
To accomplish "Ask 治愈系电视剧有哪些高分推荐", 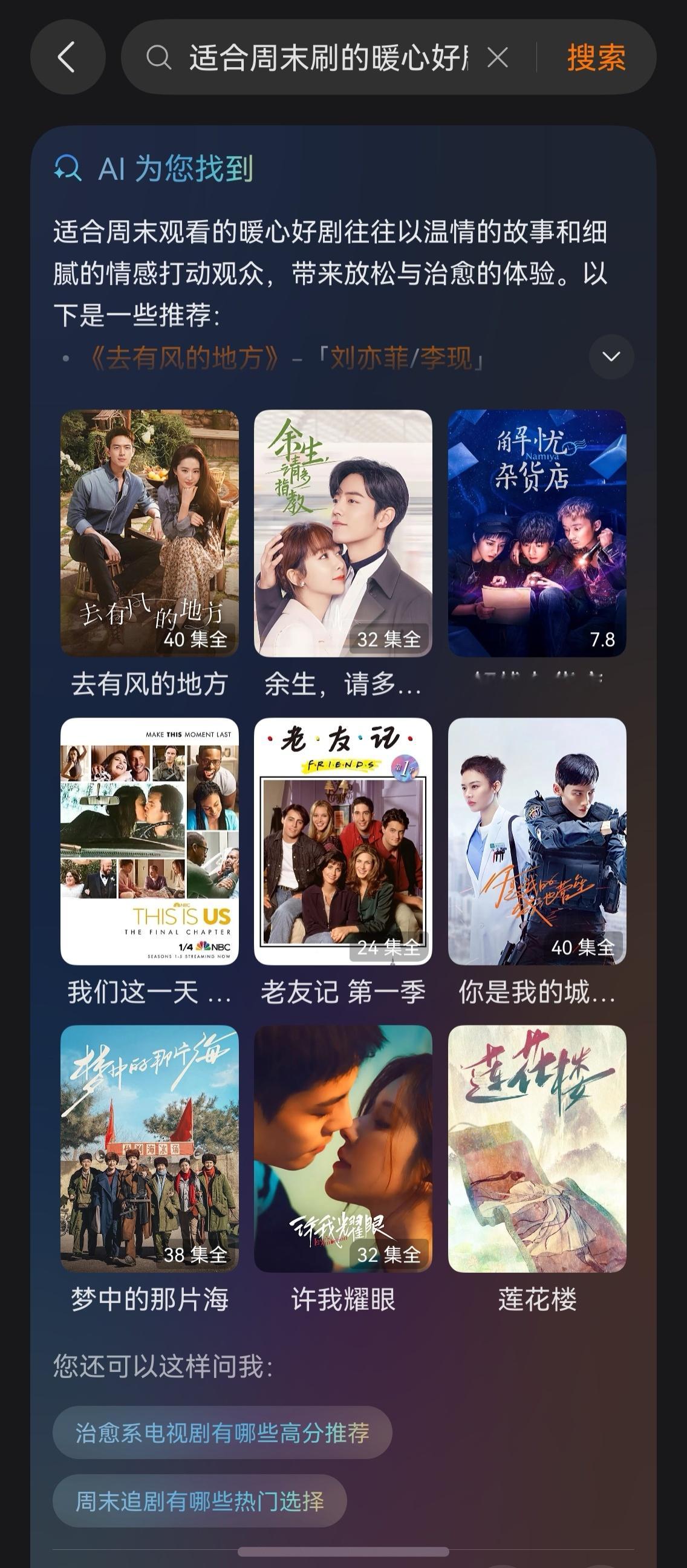I will tap(222, 1432).
